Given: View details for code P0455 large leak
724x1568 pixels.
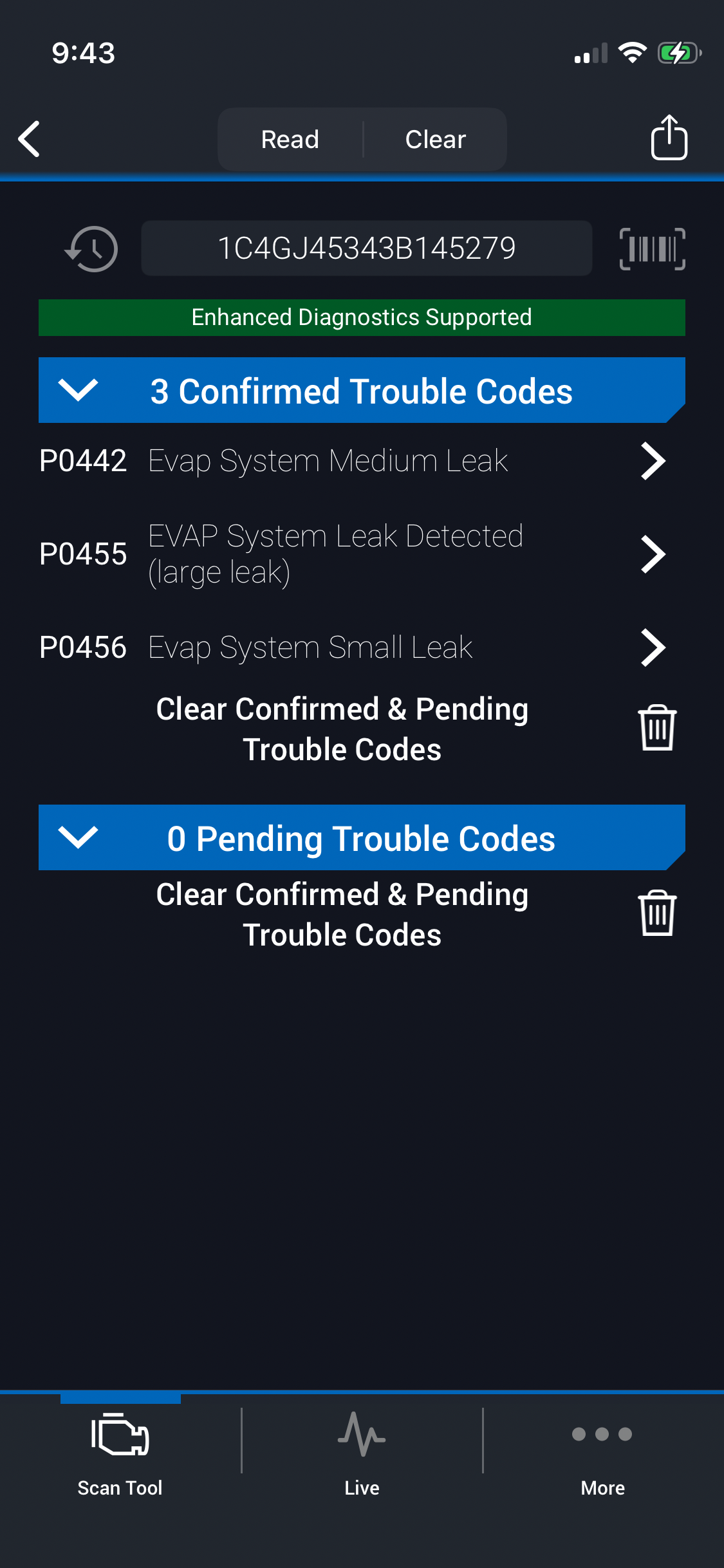Looking at the screenshot, I should [x=351, y=554].
